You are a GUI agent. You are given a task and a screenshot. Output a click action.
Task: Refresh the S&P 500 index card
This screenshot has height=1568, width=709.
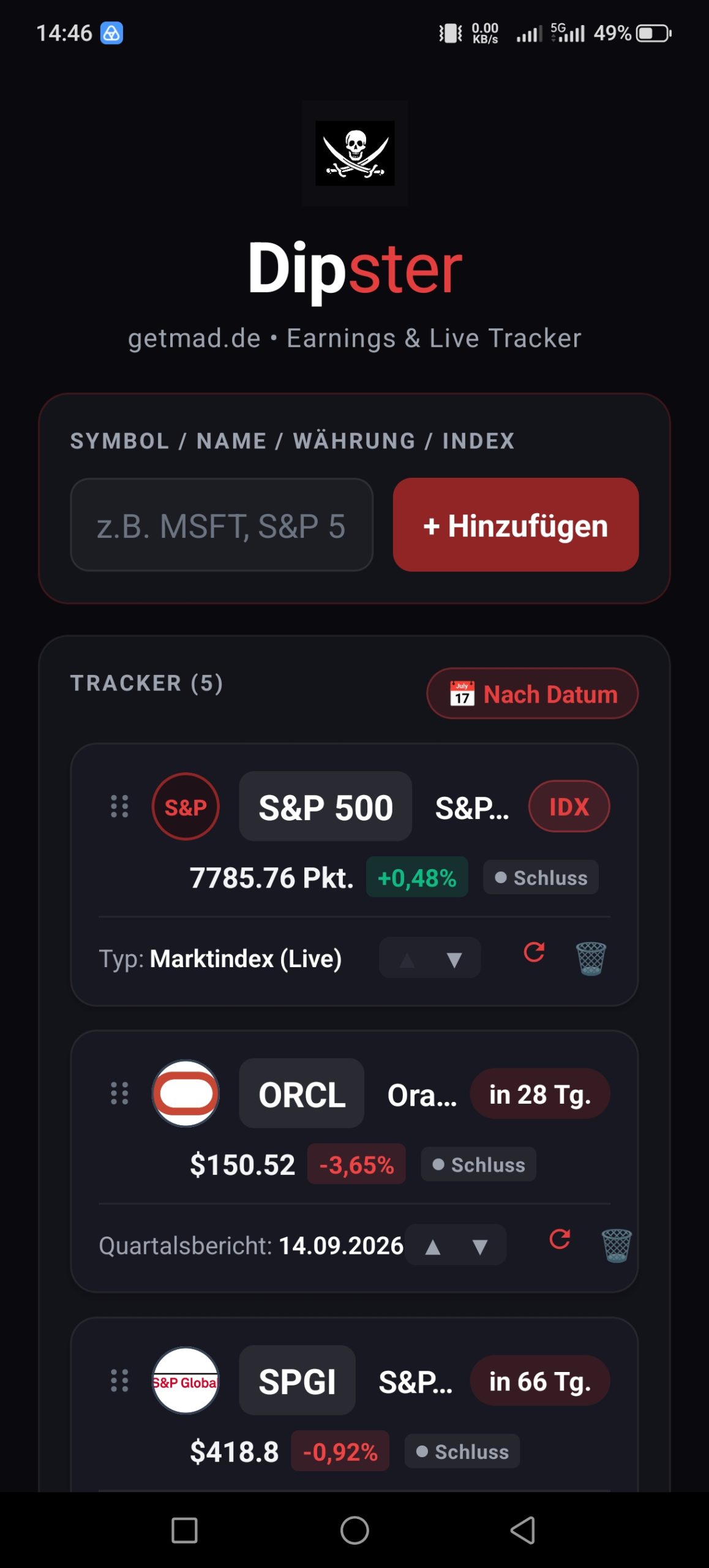click(534, 952)
